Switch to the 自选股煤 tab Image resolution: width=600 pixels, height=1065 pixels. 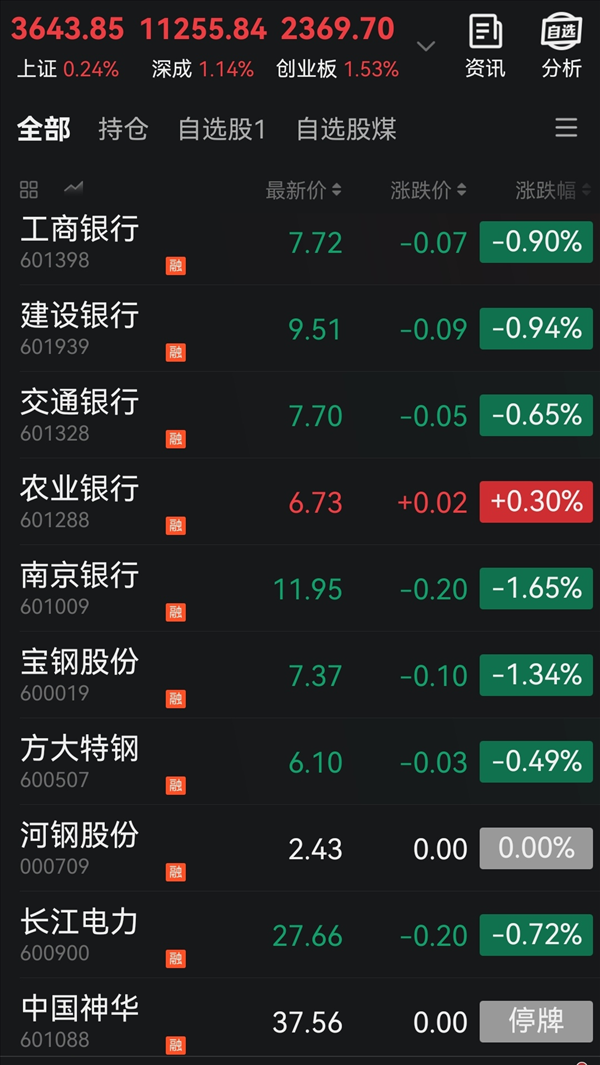347,128
